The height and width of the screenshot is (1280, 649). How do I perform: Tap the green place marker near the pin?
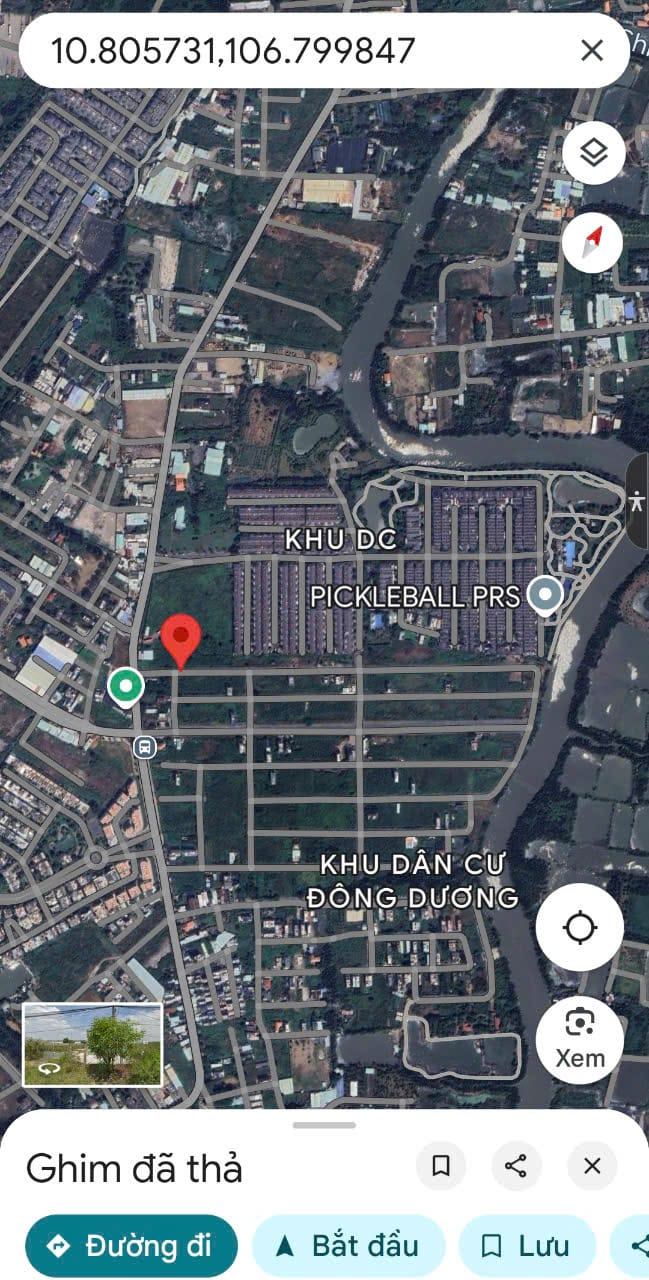(126, 688)
